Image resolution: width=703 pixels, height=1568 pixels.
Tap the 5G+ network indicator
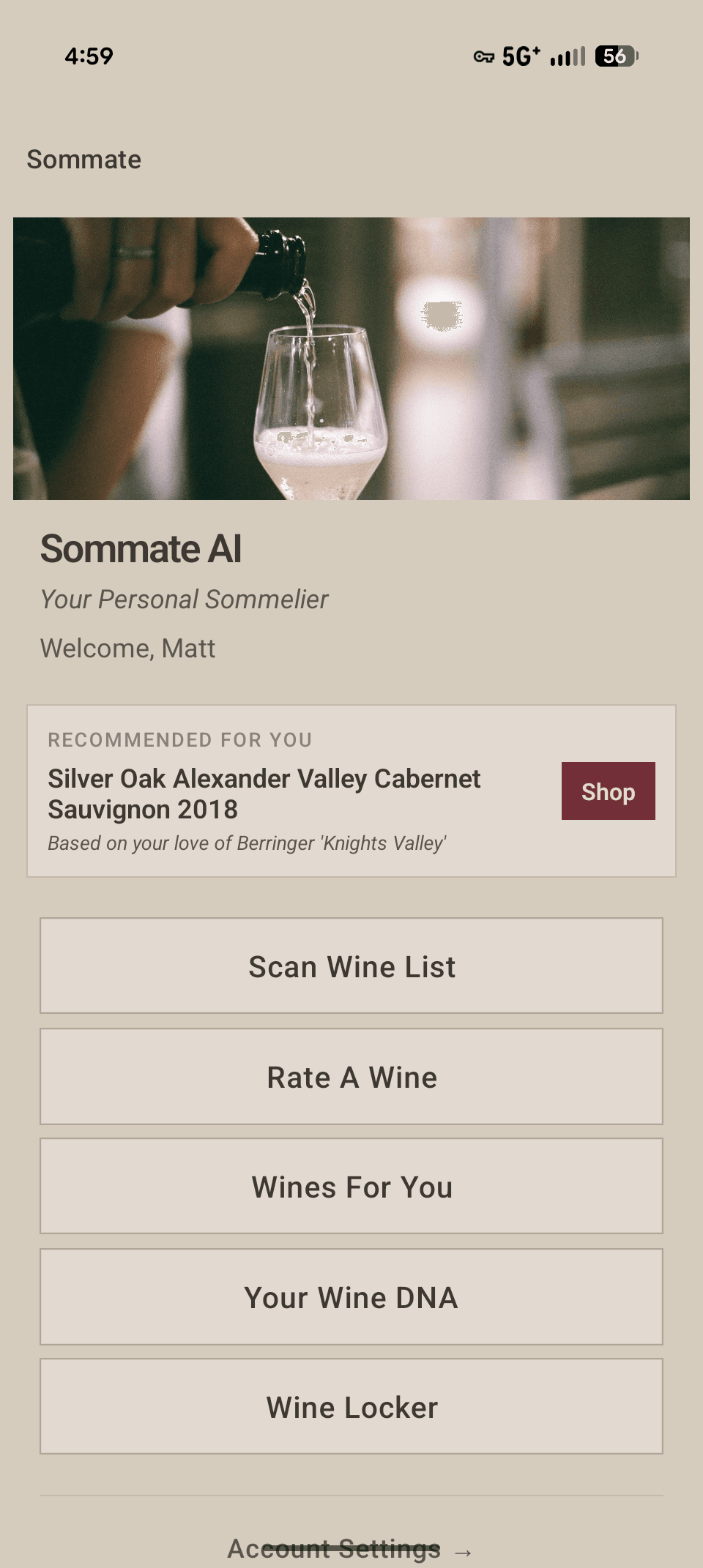pyautogui.click(x=520, y=56)
